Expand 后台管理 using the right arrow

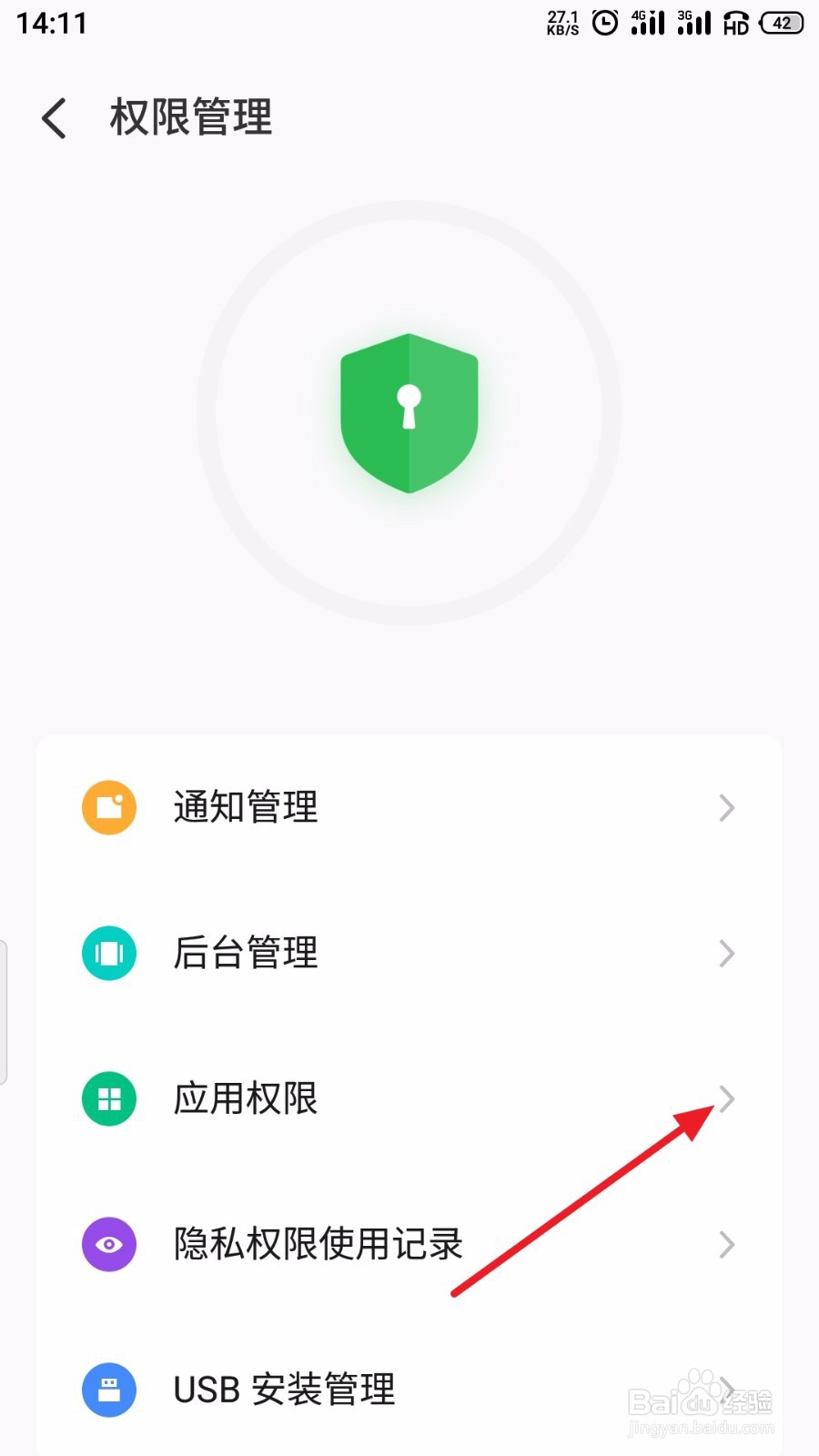click(726, 954)
